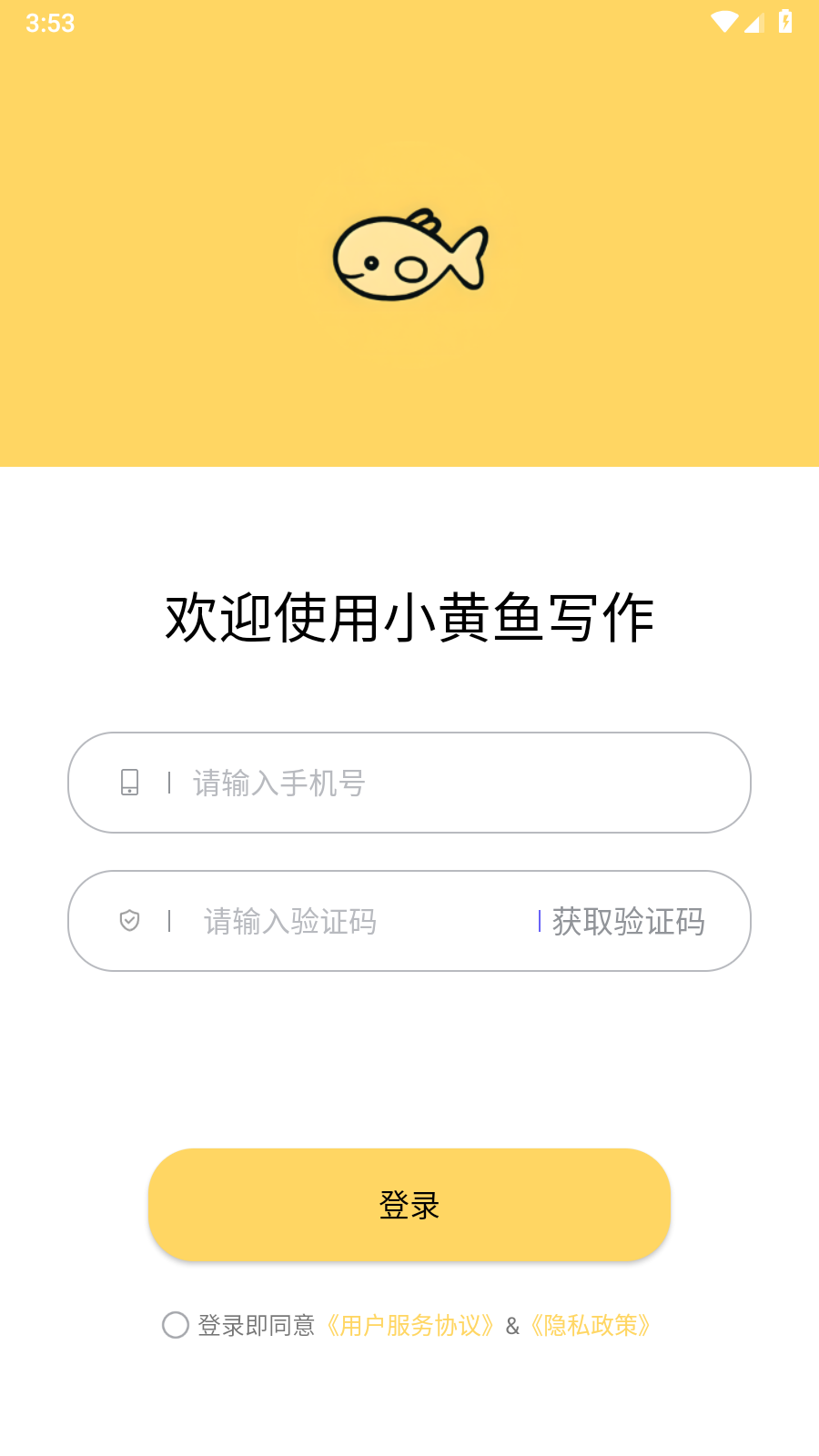Image resolution: width=819 pixels, height=1456 pixels.
Task: Tap the 登录 login button
Action: point(409,1205)
